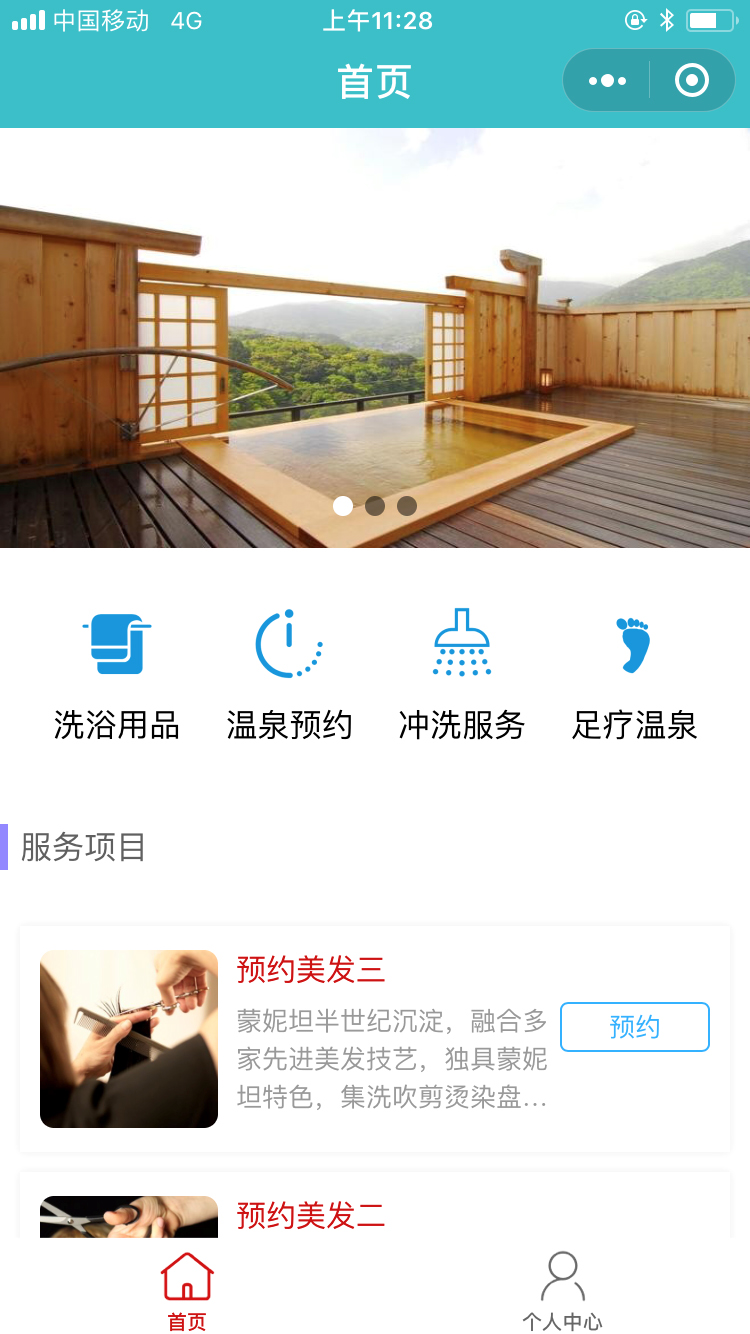Expand the 服务项目 section header
Screen dimensions: 750x1334
coord(85,848)
